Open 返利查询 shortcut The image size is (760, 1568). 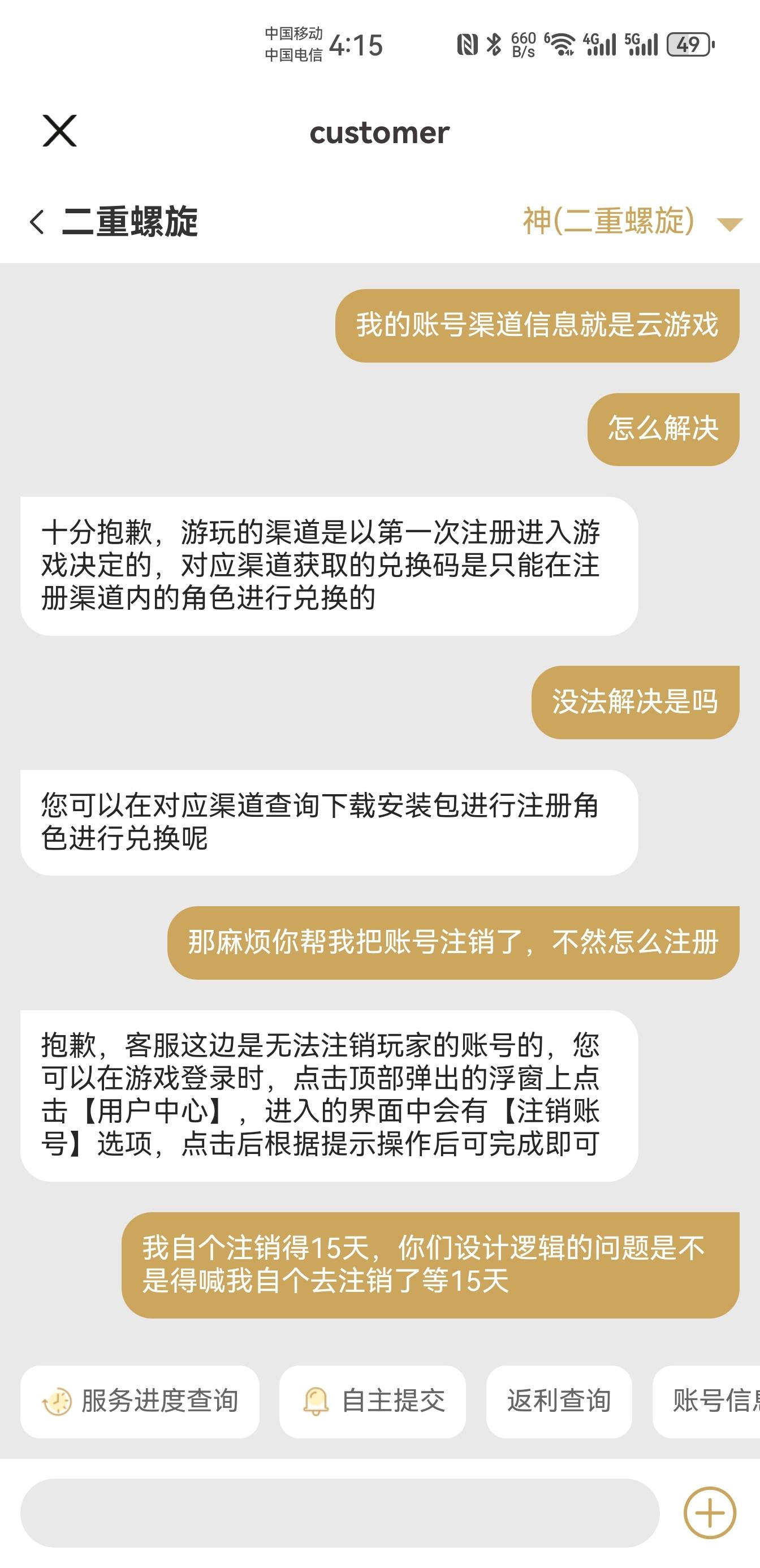click(x=559, y=1401)
